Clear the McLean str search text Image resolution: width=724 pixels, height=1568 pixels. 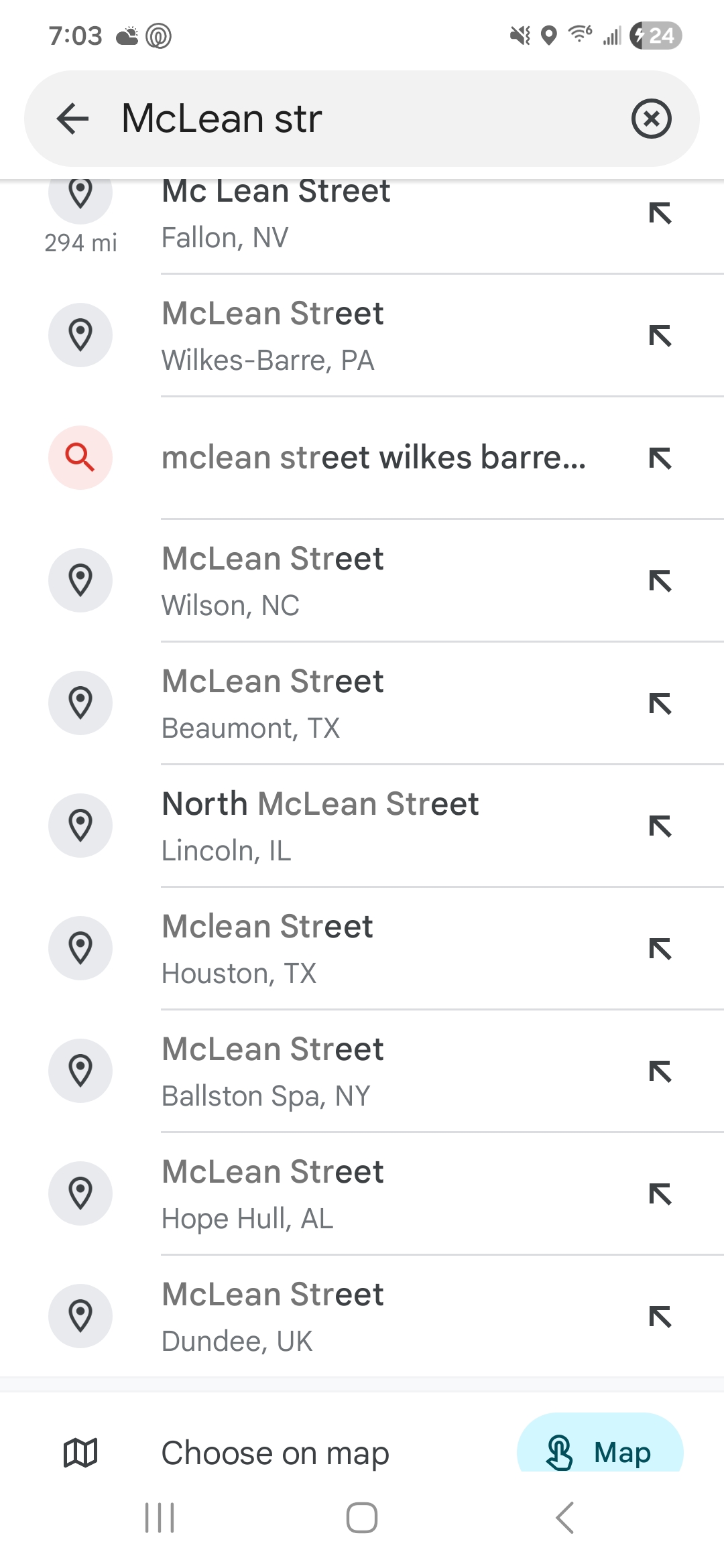651,119
